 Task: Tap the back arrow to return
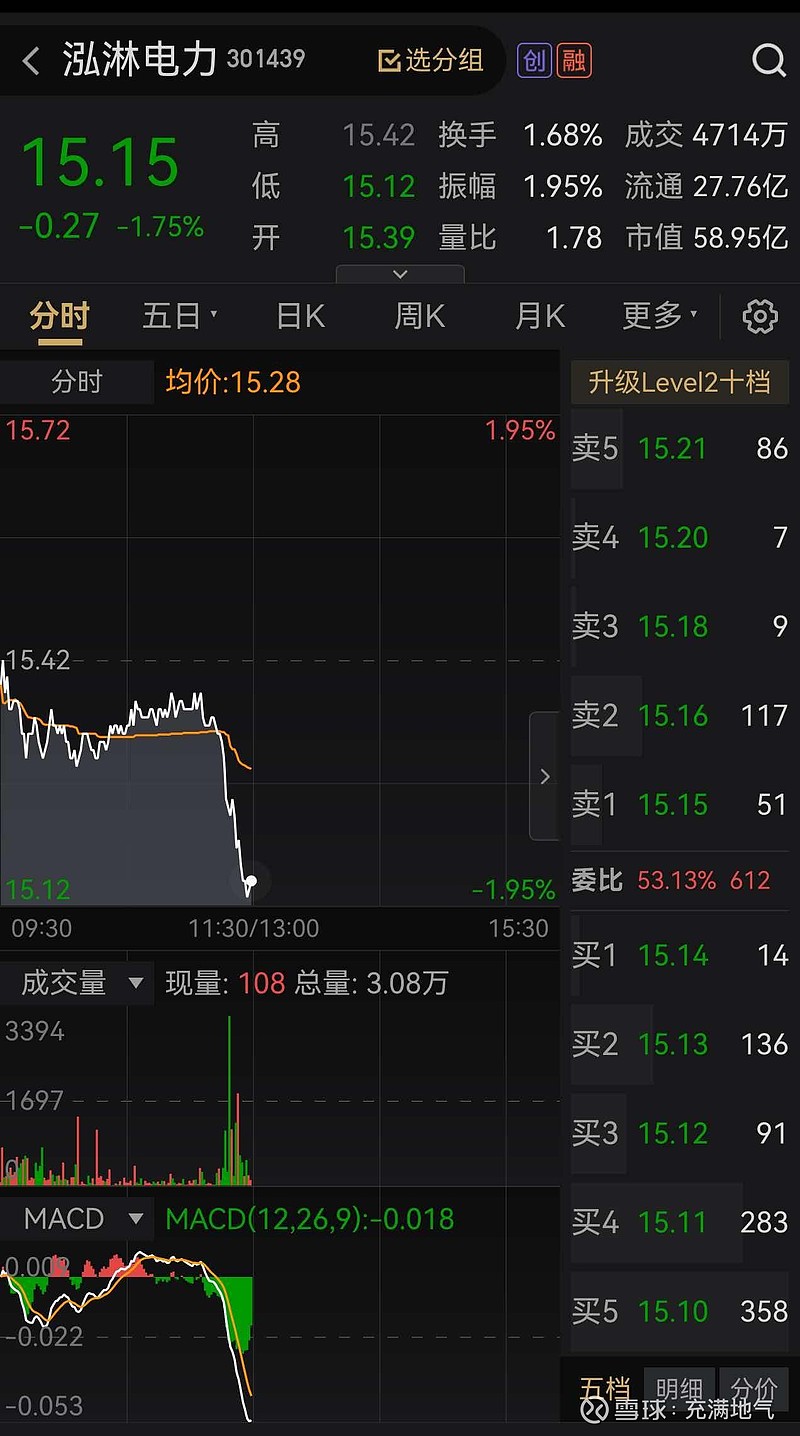click(30, 60)
